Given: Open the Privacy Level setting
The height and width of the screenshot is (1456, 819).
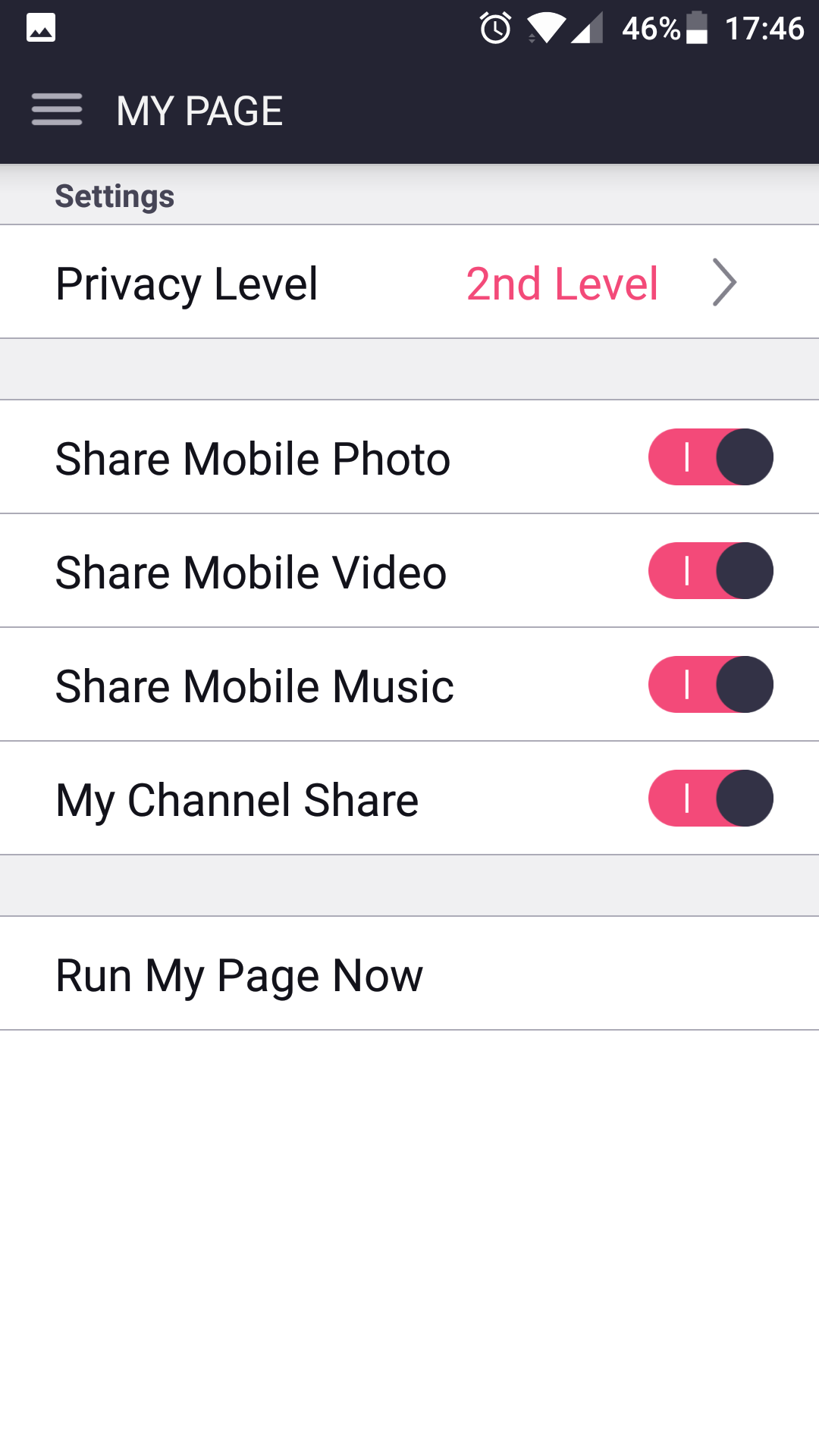Looking at the screenshot, I should coord(409,282).
